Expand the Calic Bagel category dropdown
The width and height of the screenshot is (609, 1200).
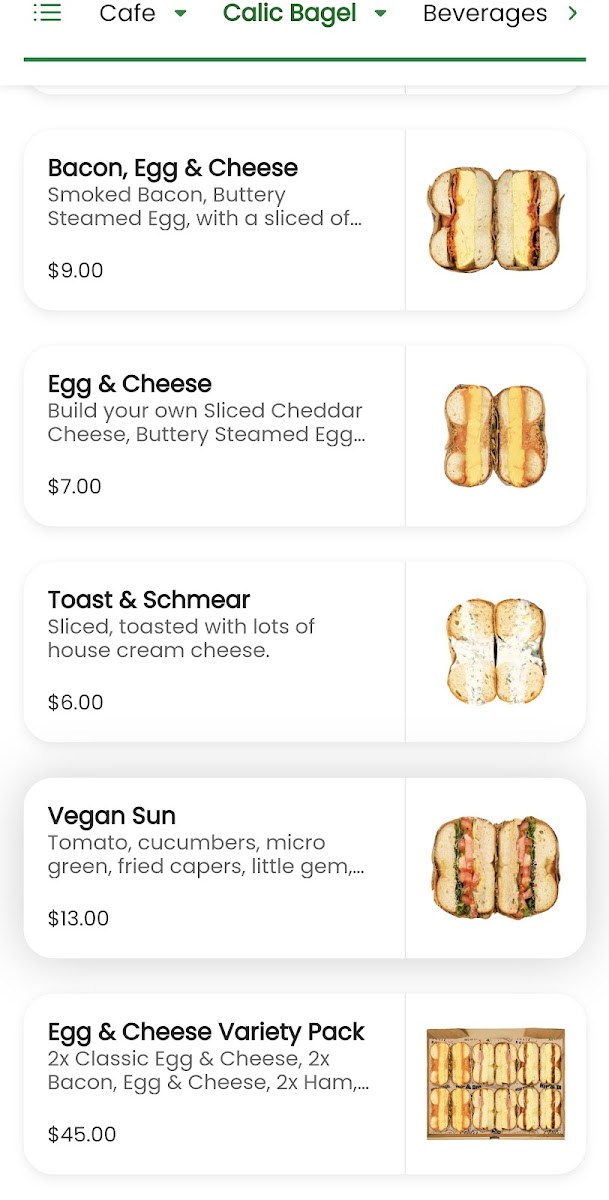pyautogui.click(x=381, y=14)
